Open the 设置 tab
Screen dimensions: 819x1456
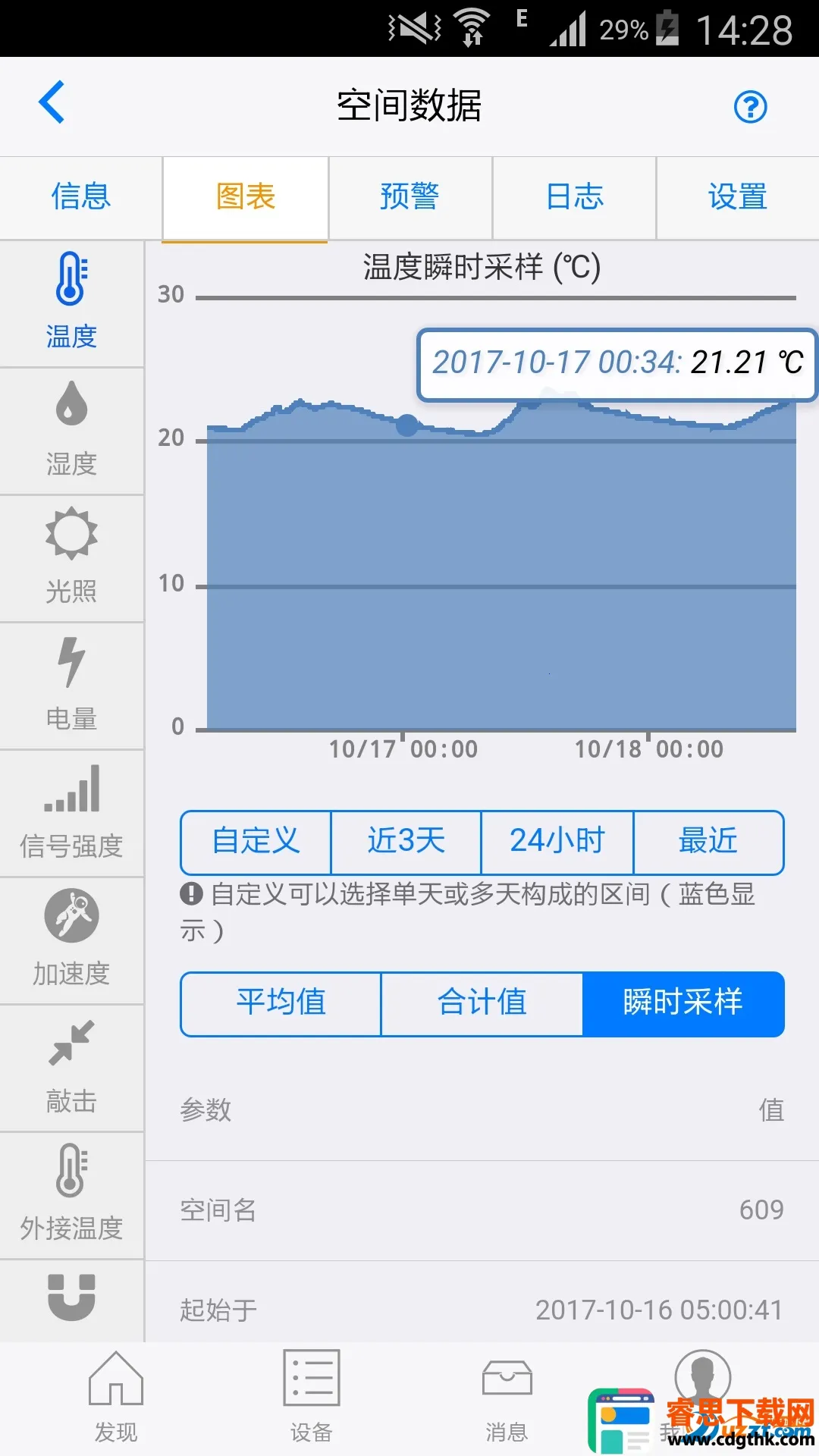tap(737, 197)
